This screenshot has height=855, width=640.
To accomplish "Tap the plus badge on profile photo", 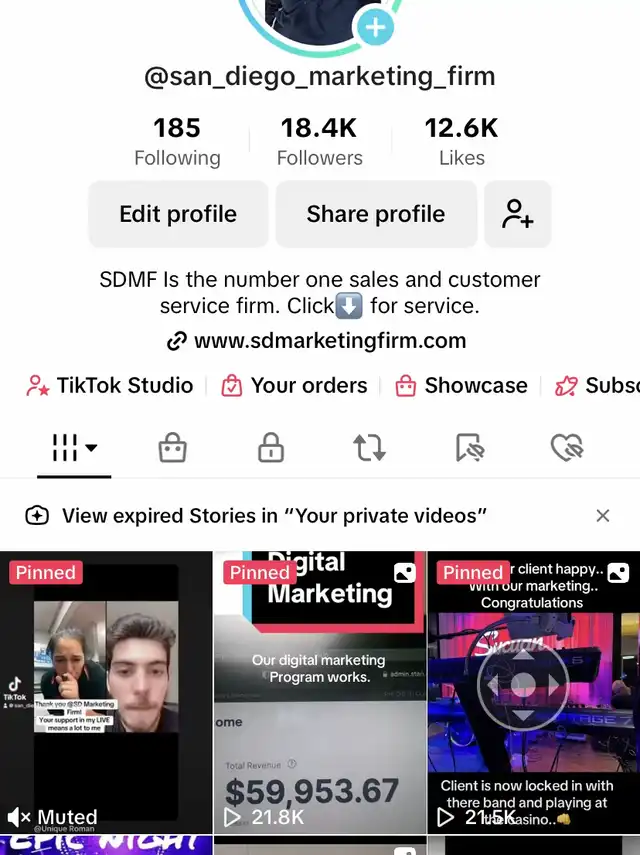I will (376, 27).
